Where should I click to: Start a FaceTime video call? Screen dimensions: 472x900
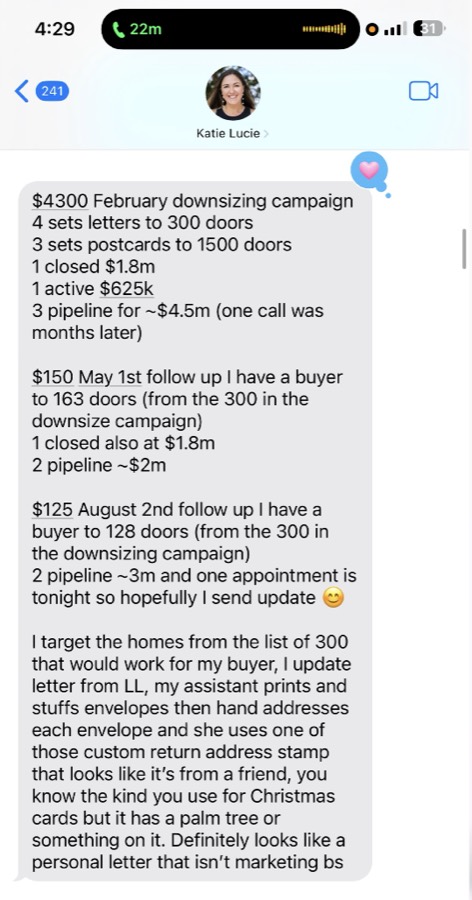tap(423, 91)
